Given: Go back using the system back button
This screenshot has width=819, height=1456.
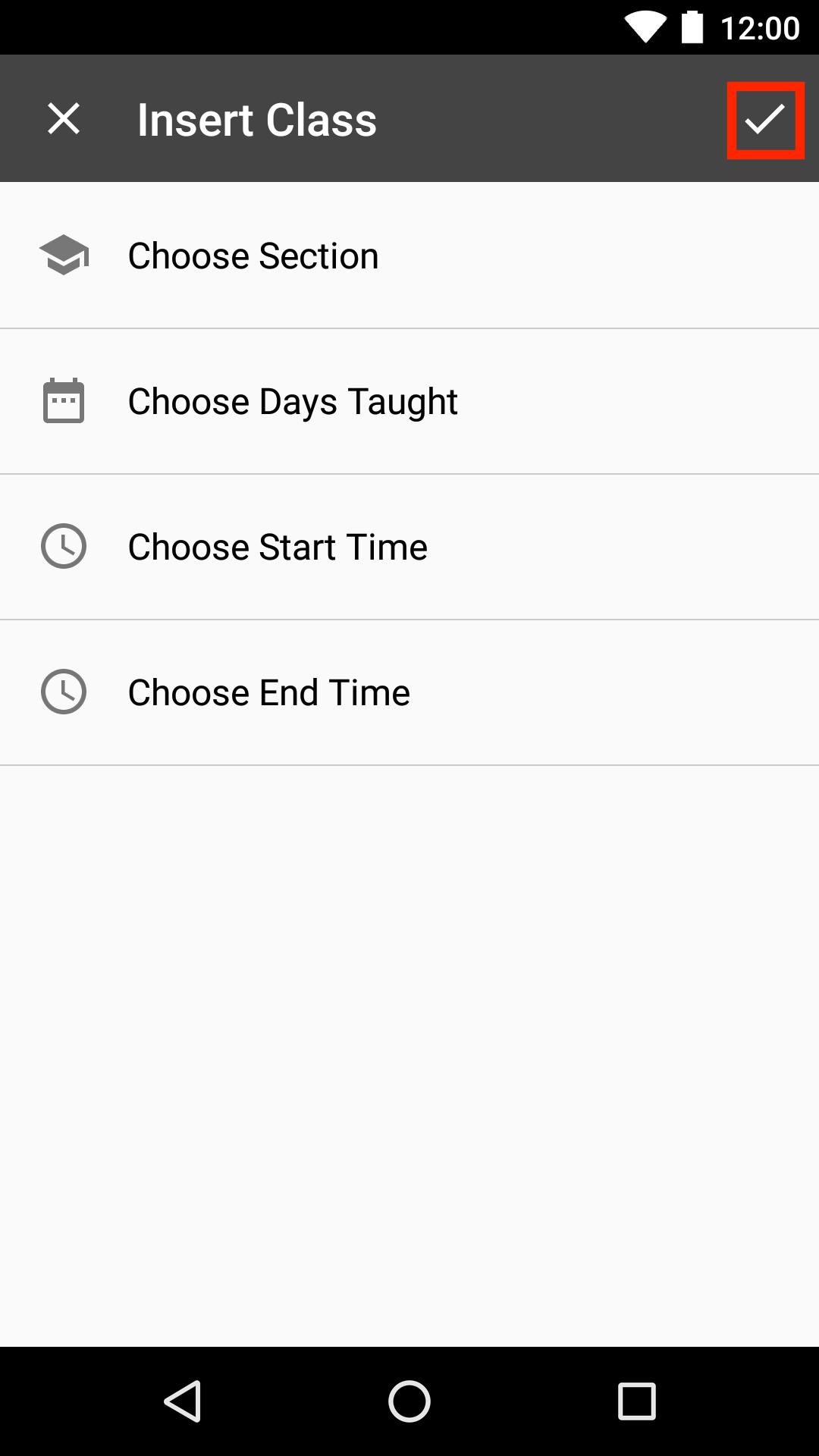Looking at the screenshot, I should tap(183, 1401).
